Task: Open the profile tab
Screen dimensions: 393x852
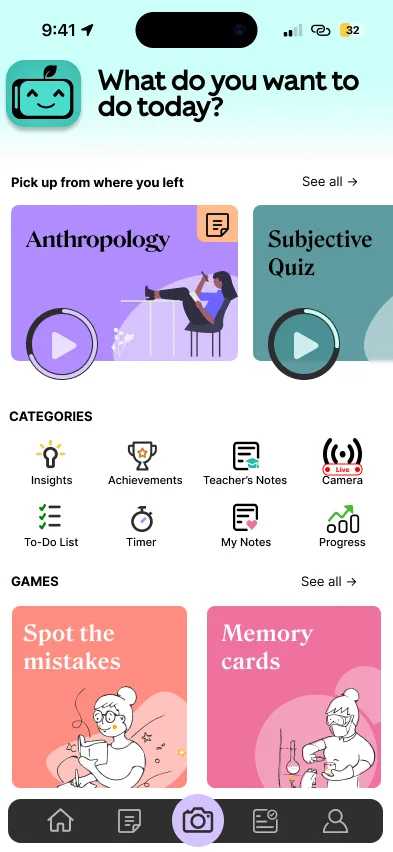Action: point(335,821)
